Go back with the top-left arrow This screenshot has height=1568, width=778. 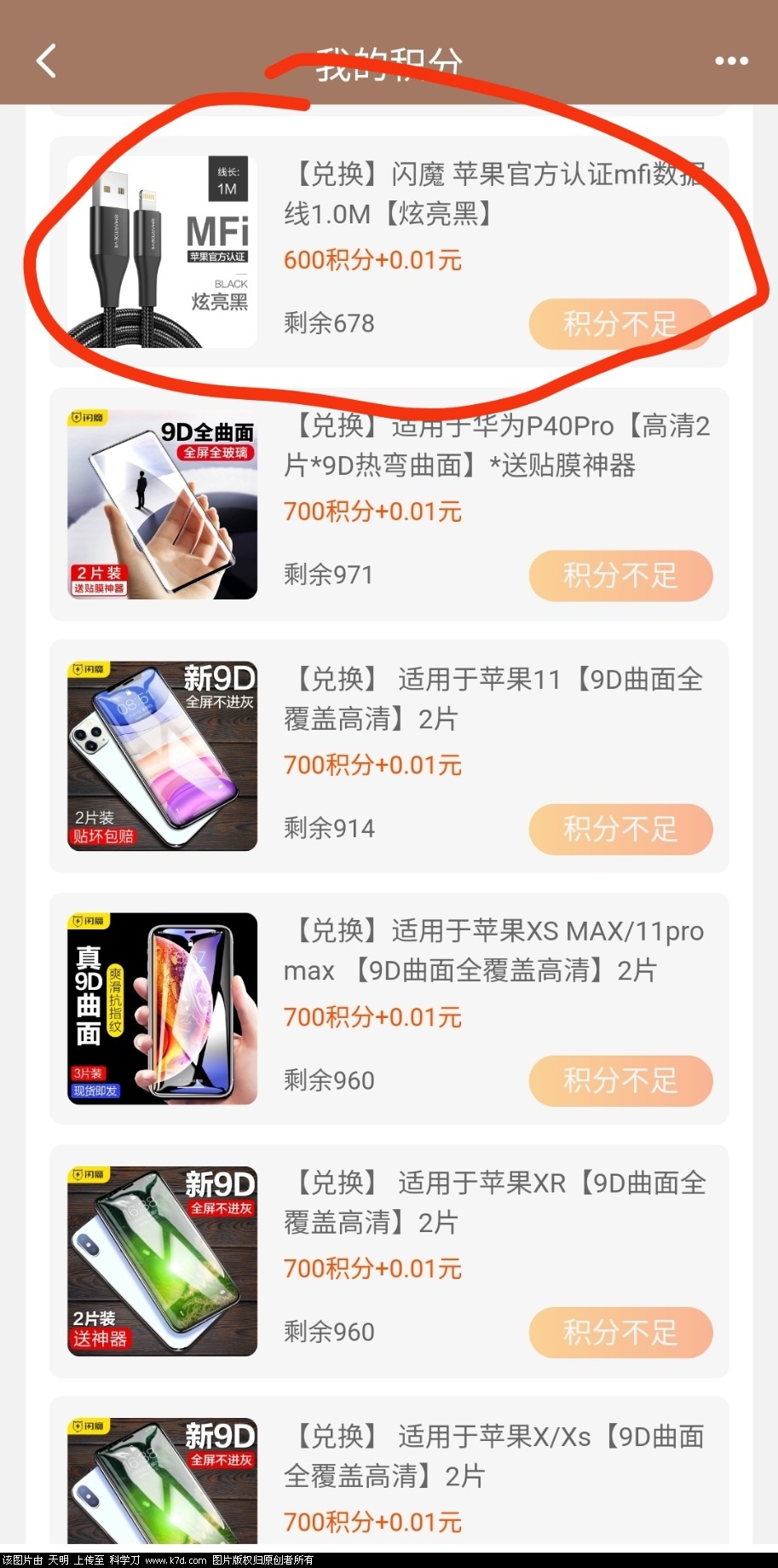coord(47,61)
